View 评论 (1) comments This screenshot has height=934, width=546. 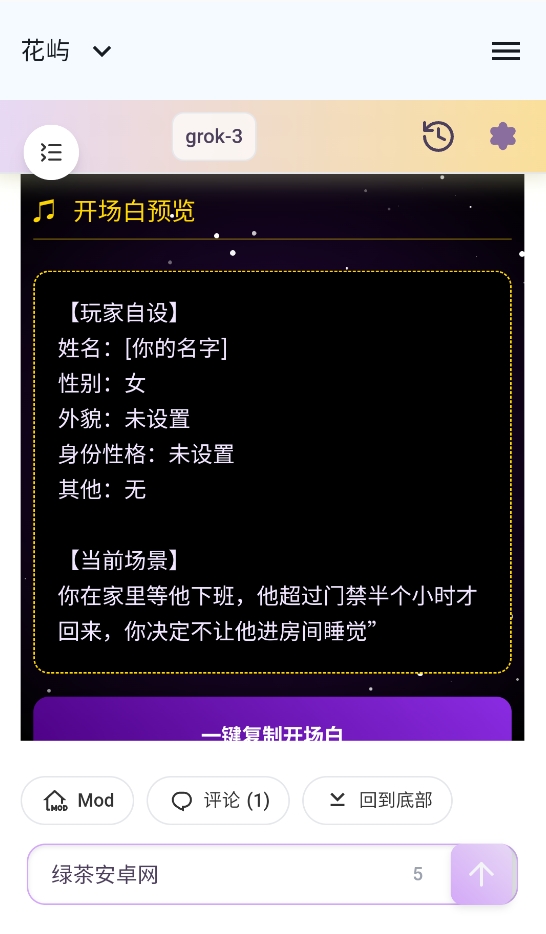coord(218,800)
